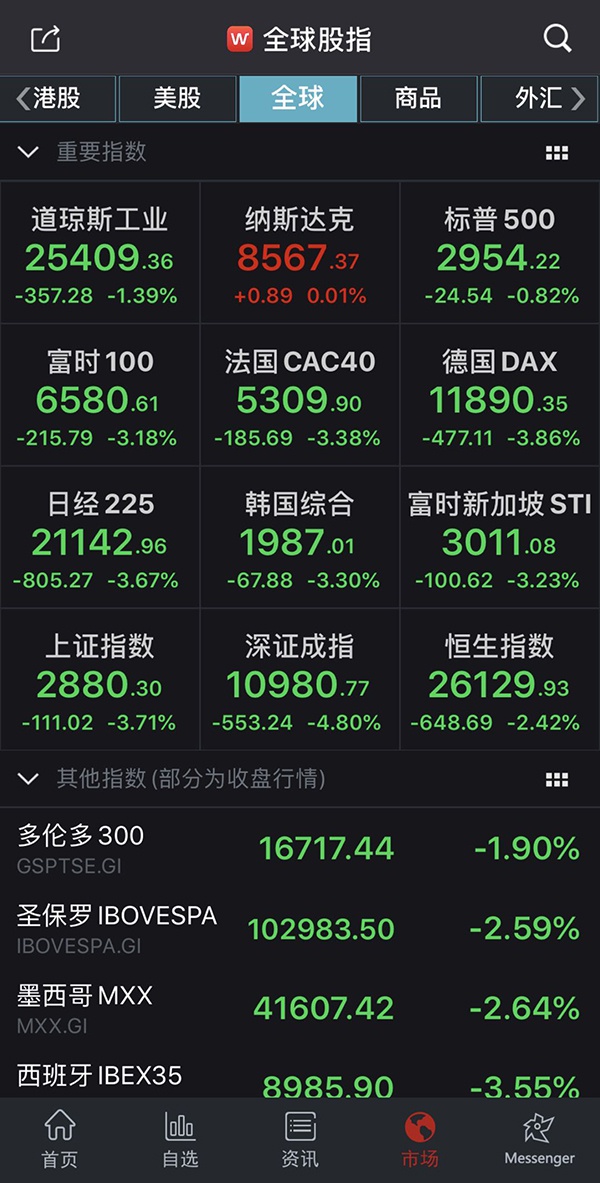The height and width of the screenshot is (1183, 600).
Task: Open the Messenger tab
Action: pyautogui.click(x=539, y=1139)
